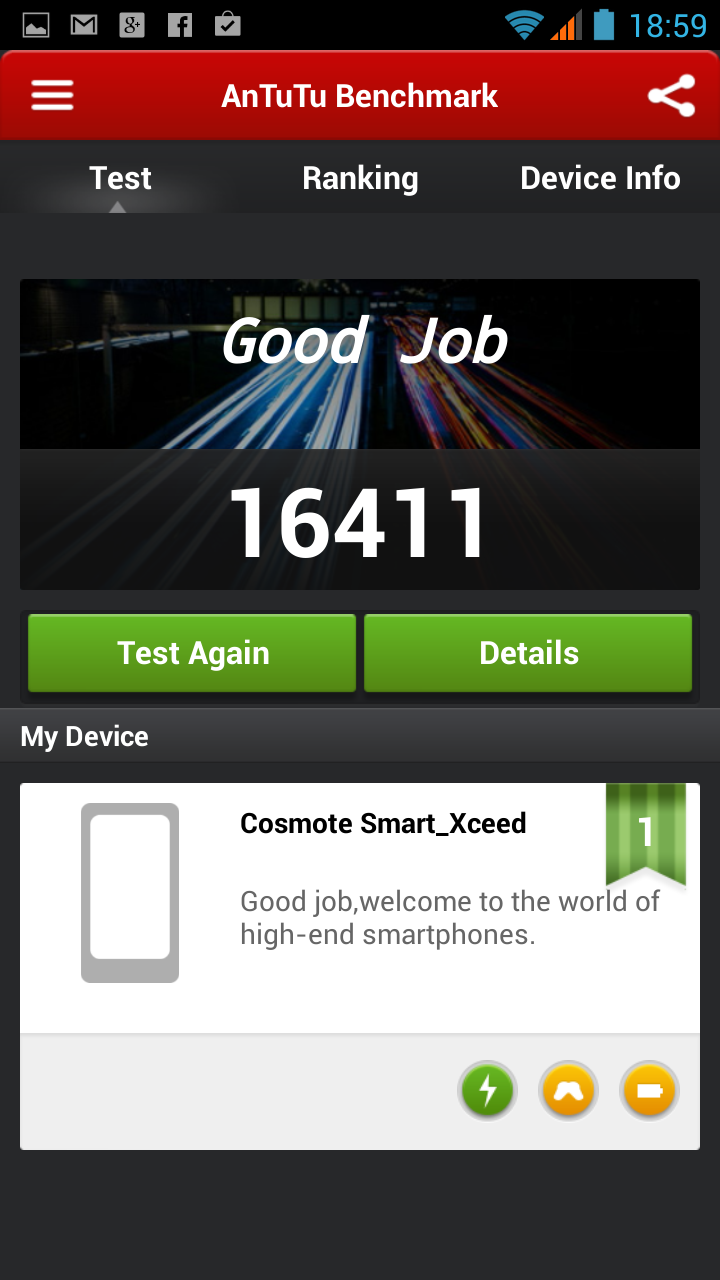720x1280 pixels.
Task: Tap the orange battery icon
Action: (649, 1090)
